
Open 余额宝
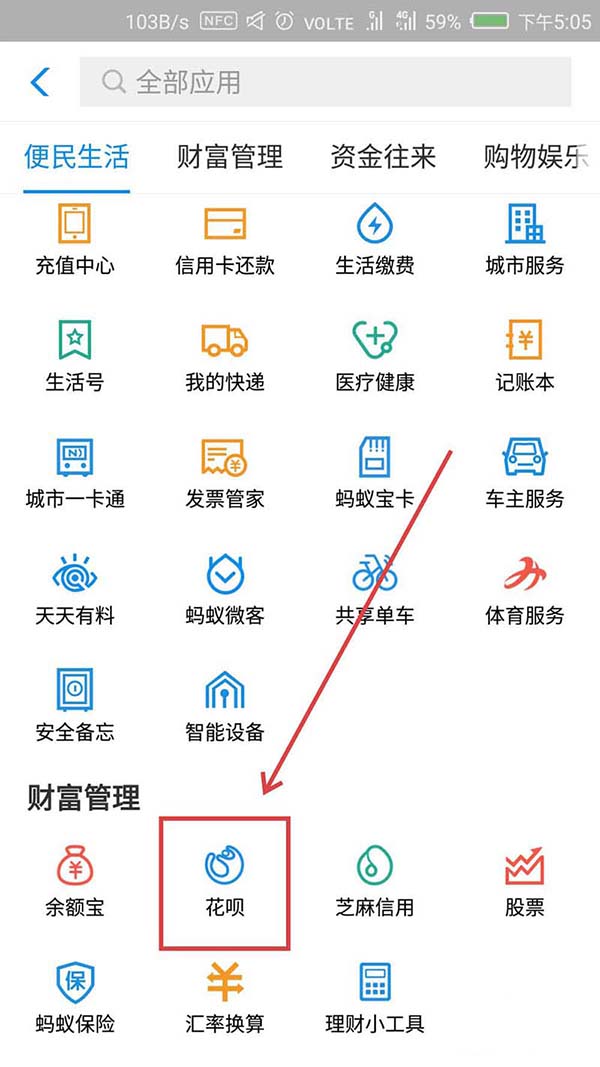tap(75, 882)
